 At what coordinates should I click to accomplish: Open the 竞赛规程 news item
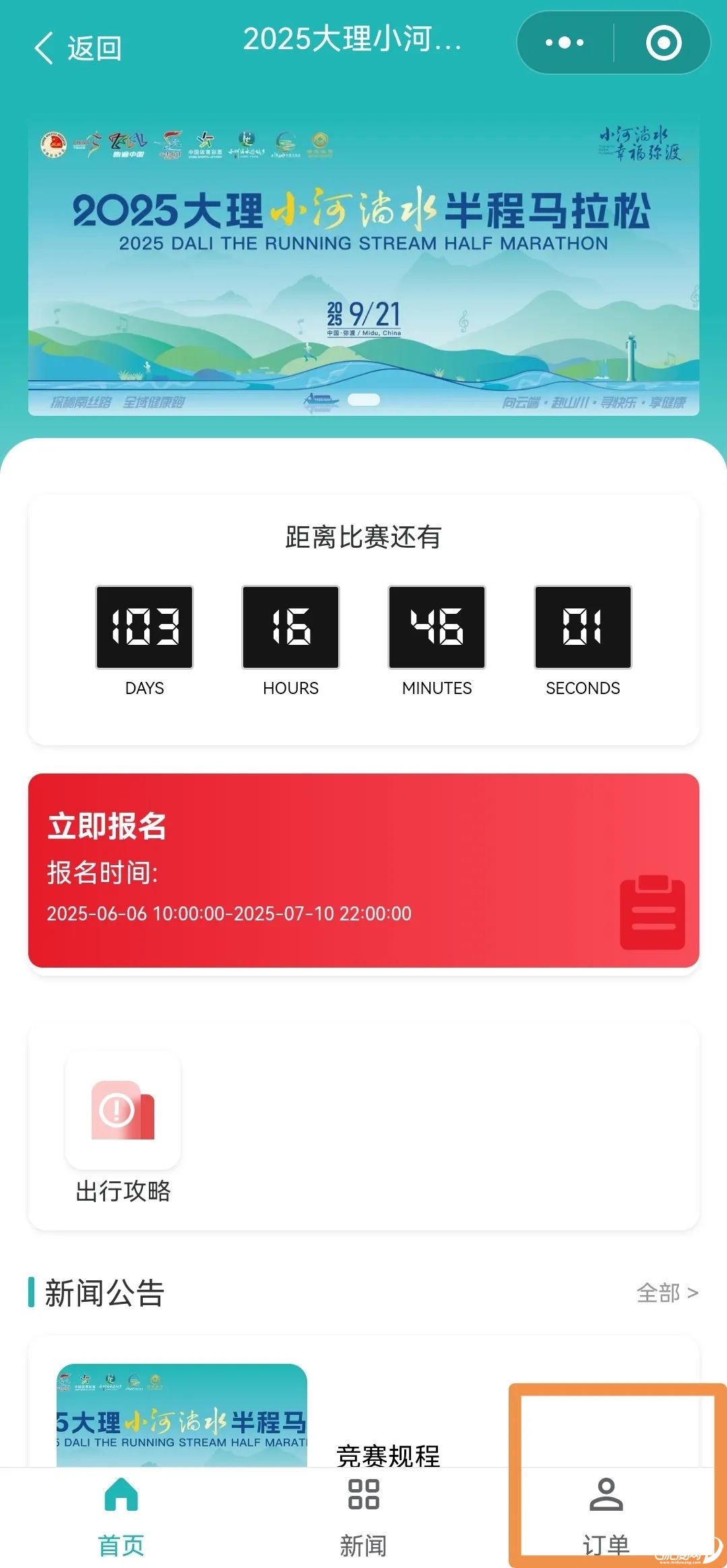[387, 1454]
